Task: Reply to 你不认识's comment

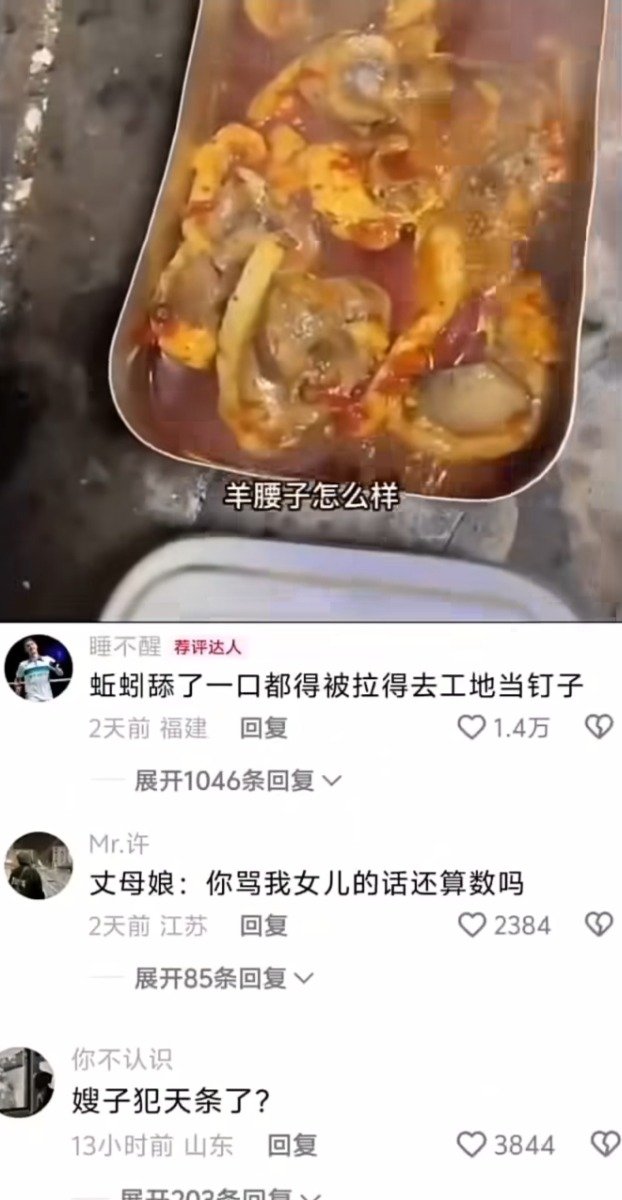Action: (x=292, y=1145)
